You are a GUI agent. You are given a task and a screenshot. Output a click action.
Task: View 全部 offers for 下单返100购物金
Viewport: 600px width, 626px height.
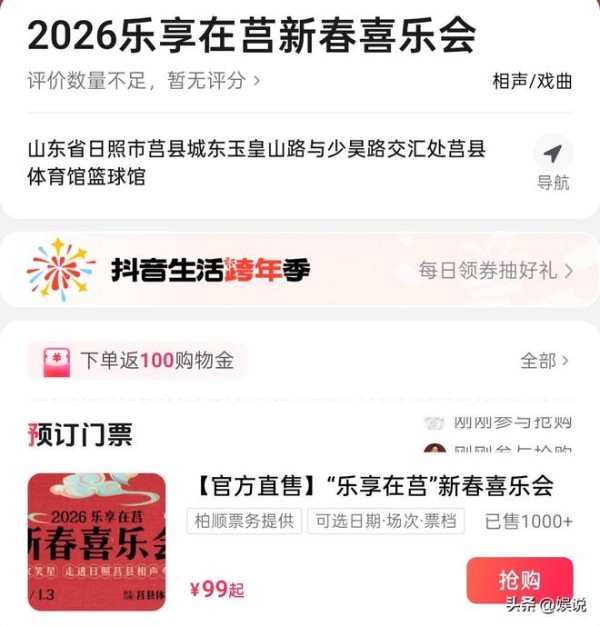click(544, 360)
